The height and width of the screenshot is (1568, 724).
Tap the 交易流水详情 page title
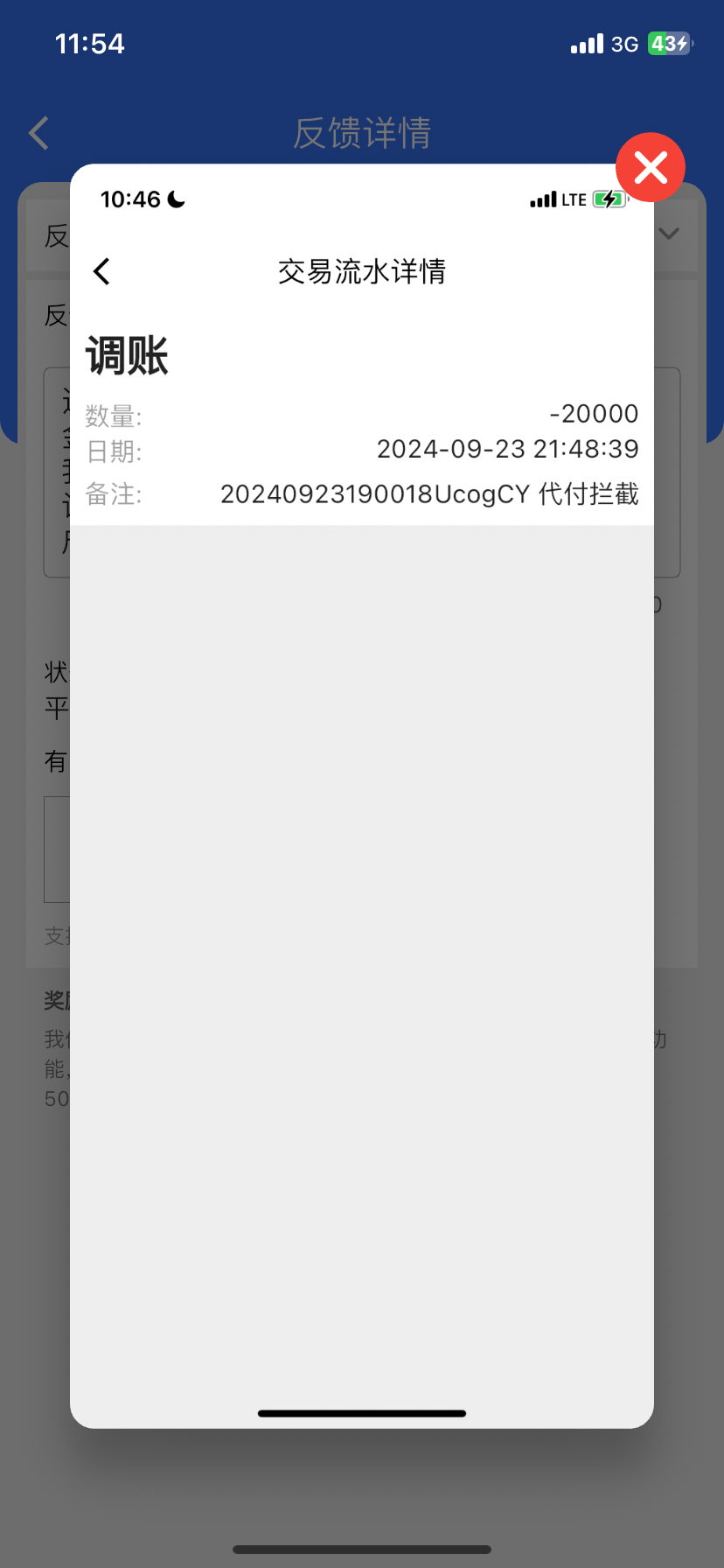click(362, 271)
